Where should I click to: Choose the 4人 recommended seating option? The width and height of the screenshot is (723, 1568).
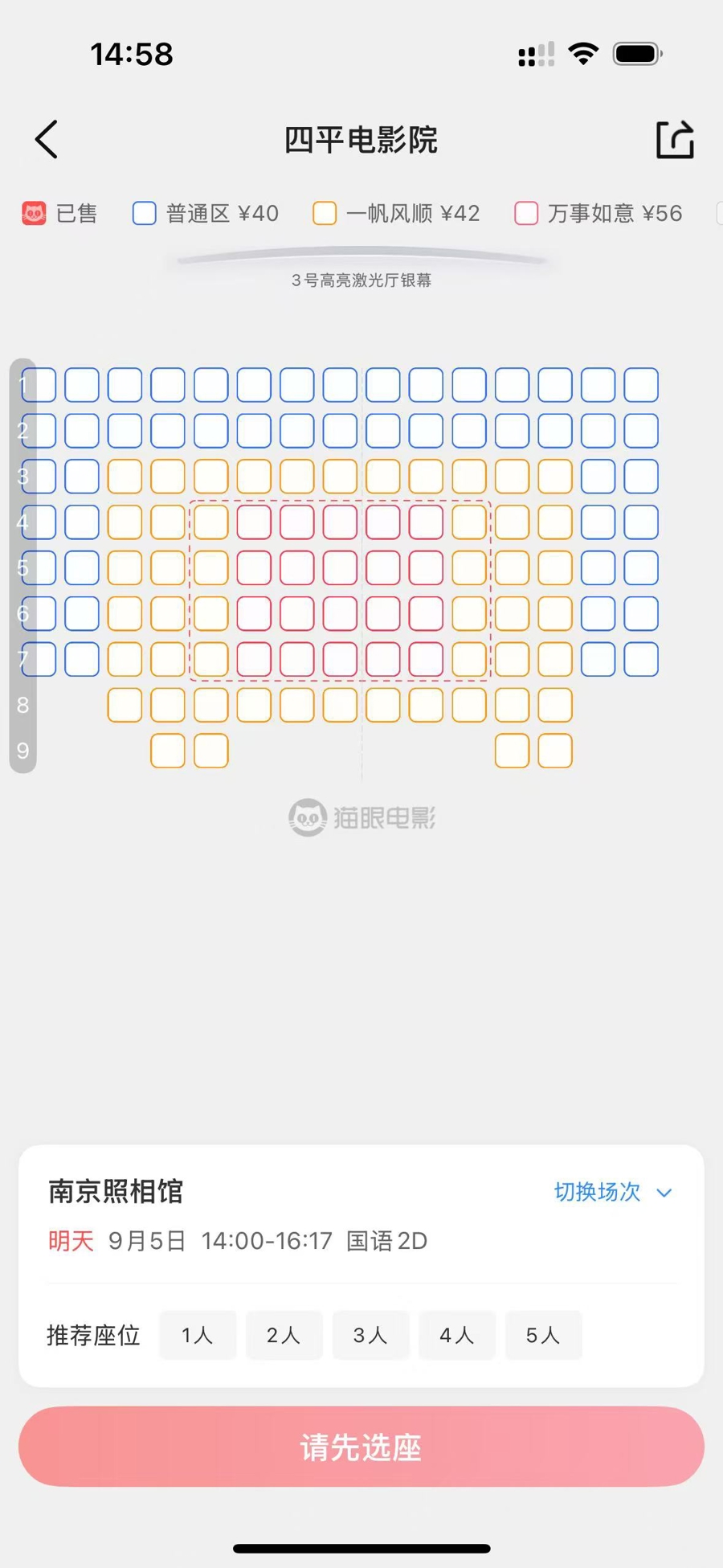tap(456, 1336)
